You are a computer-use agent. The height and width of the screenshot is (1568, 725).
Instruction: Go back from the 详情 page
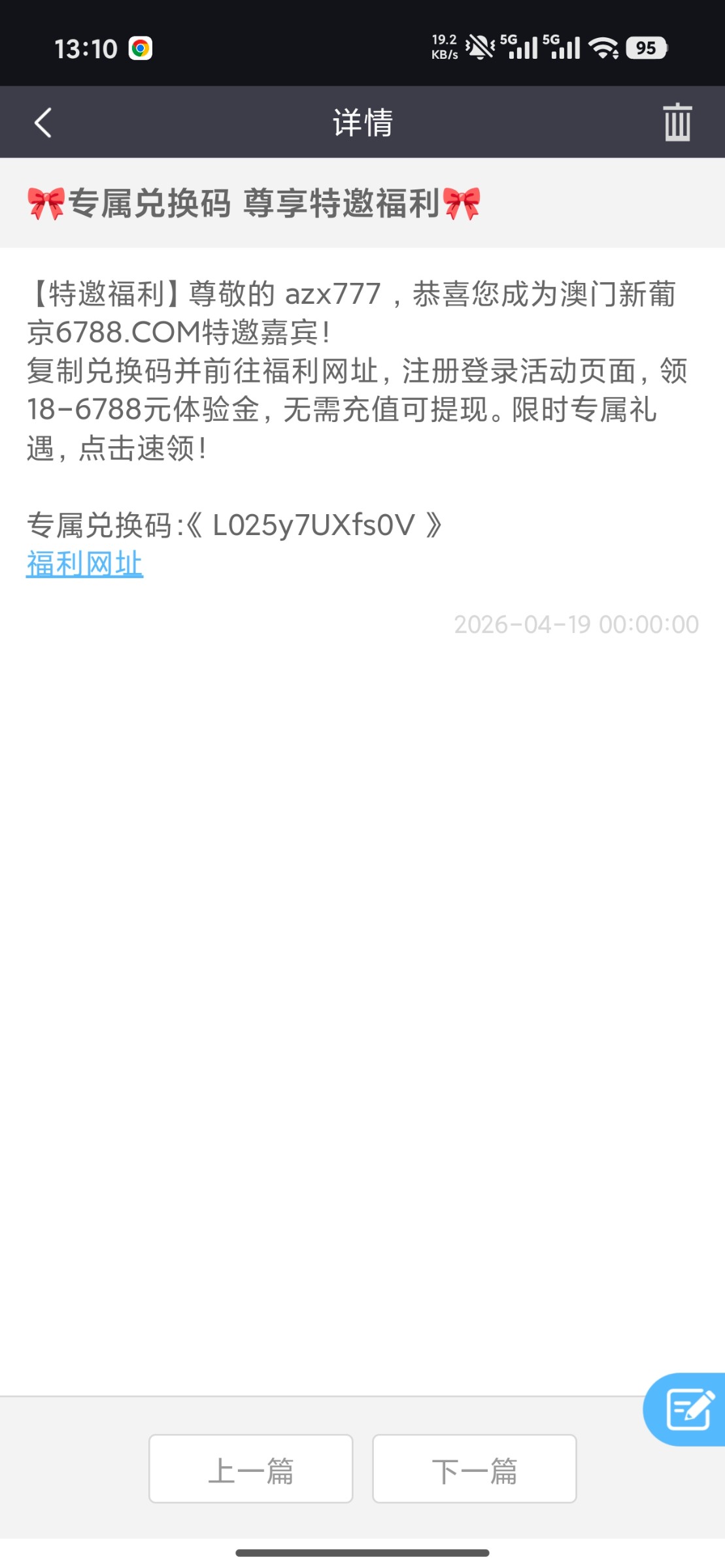click(43, 123)
